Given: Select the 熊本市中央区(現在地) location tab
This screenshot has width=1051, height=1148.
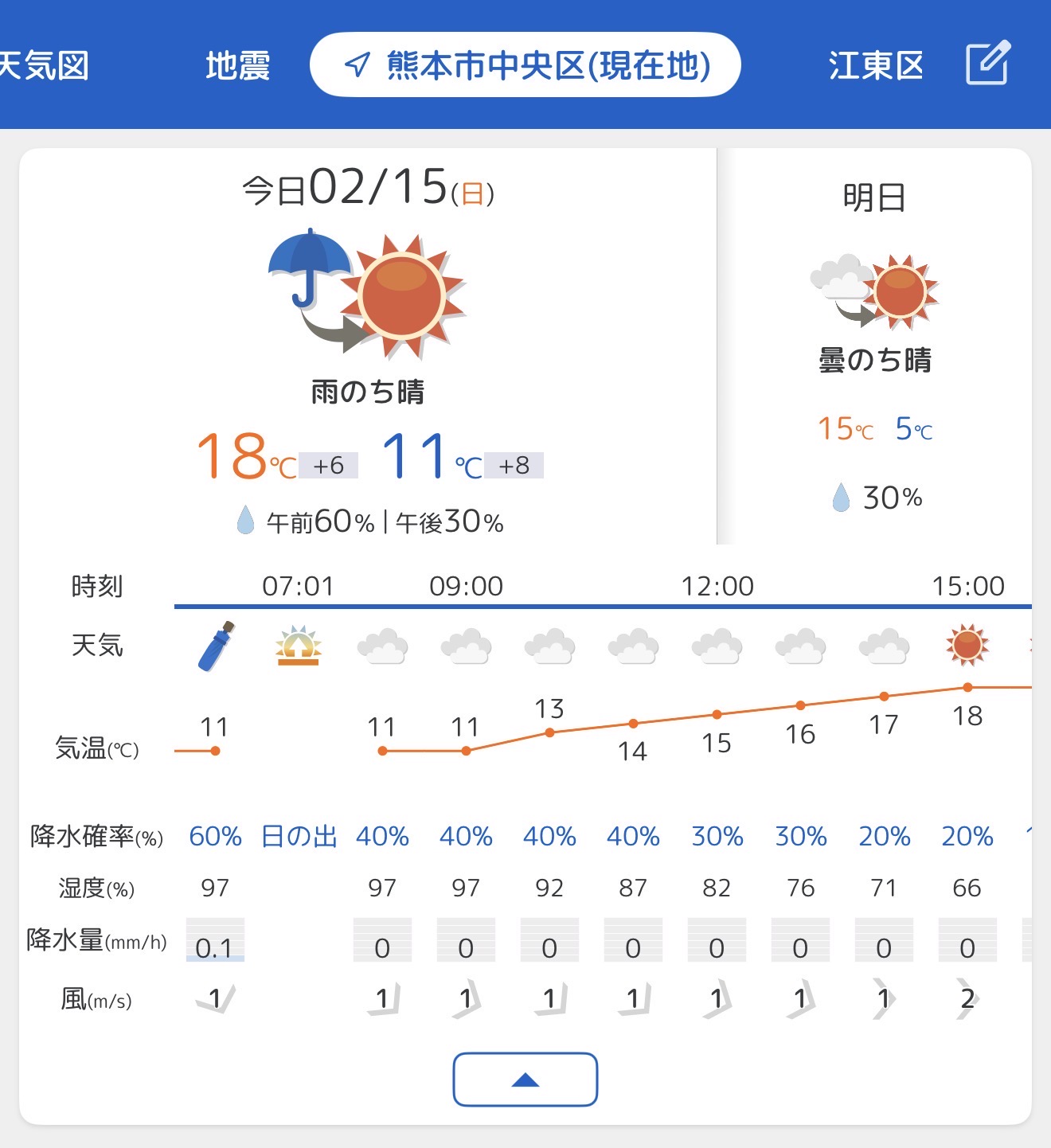Looking at the screenshot, I should pyautogui.click(x=525, y=65).
